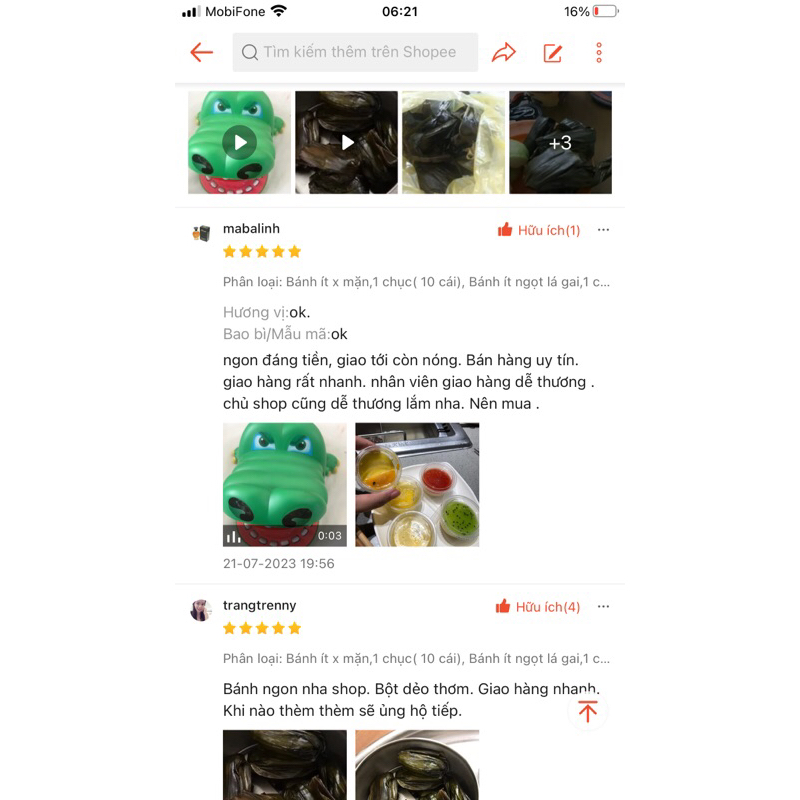The image size is (800, 800).
Task: Mark trangtrenny's review as helpful
Action: [x=538, y=607]
